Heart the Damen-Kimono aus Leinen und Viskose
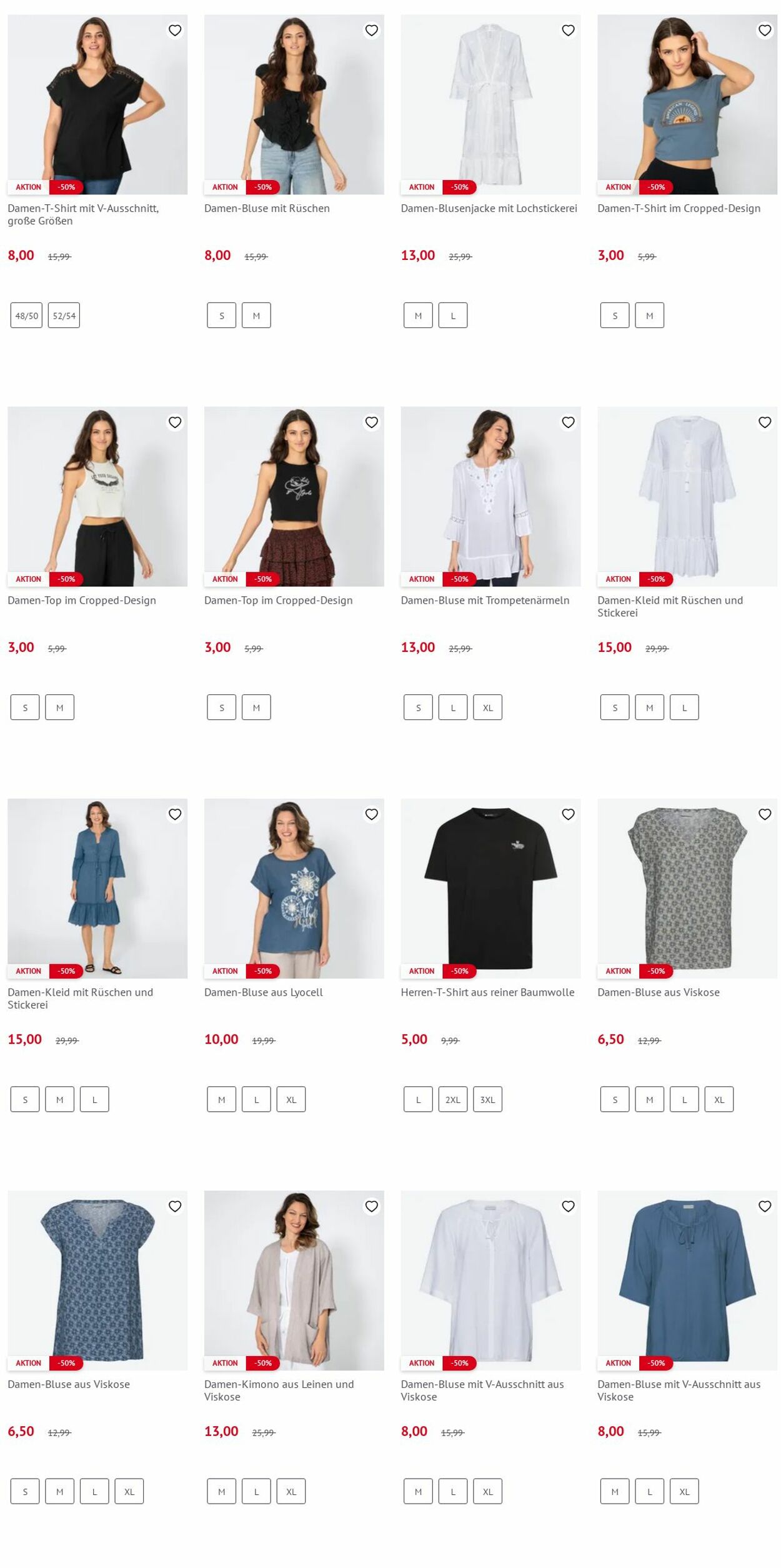The width and height of the screenshot is (781, 1568). (371, 1206)
